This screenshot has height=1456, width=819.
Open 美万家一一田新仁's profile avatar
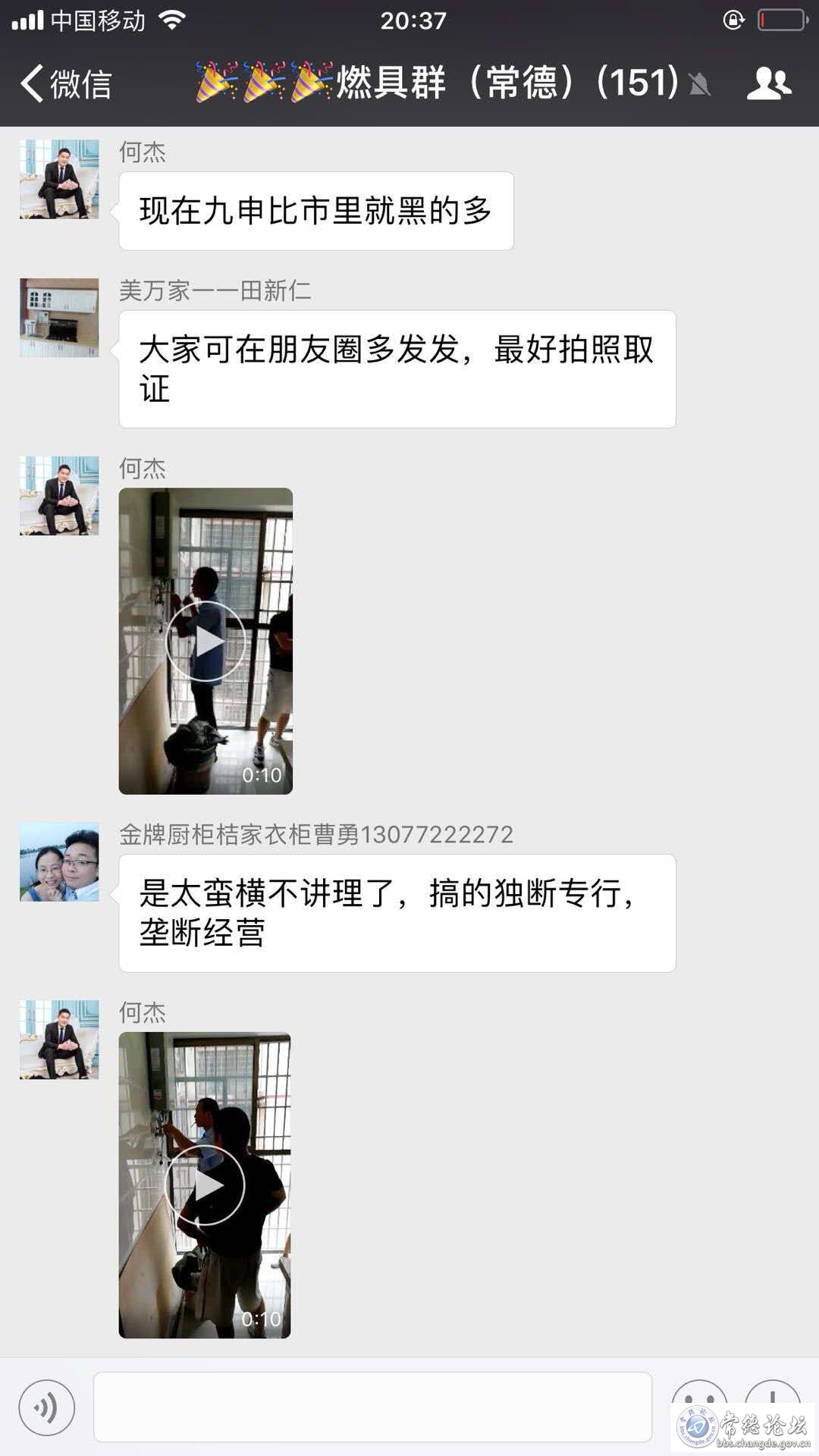point(59,318)
